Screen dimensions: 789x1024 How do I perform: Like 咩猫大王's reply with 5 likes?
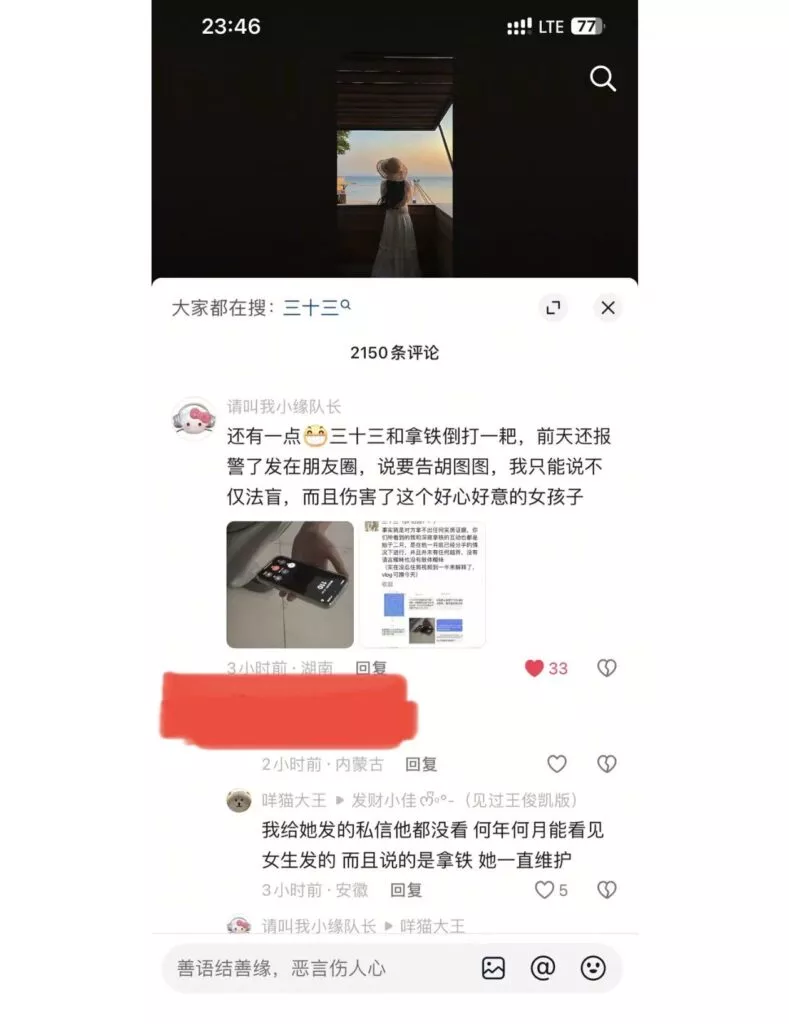click(x=544, y=889)
